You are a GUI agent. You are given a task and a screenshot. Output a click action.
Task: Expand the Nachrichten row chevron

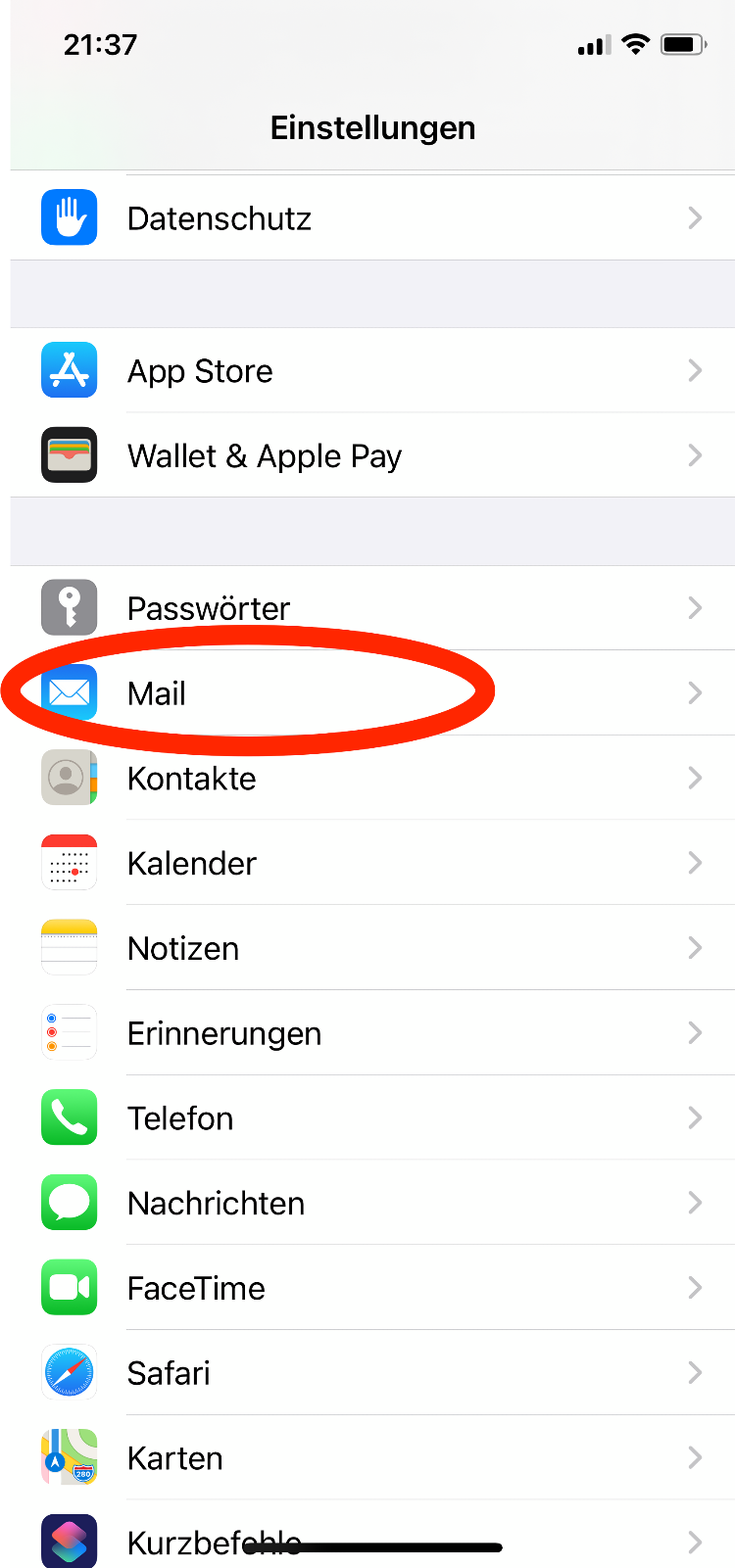[696, 1203]
